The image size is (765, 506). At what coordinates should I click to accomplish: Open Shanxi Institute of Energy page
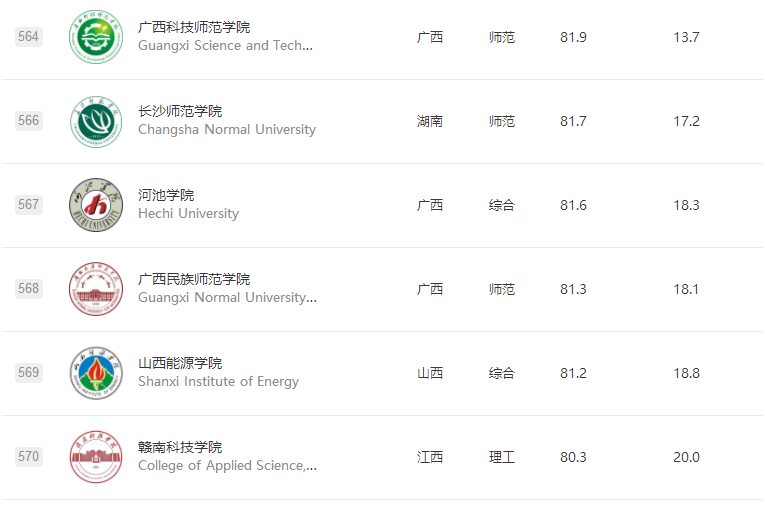[x=180, y=363]
